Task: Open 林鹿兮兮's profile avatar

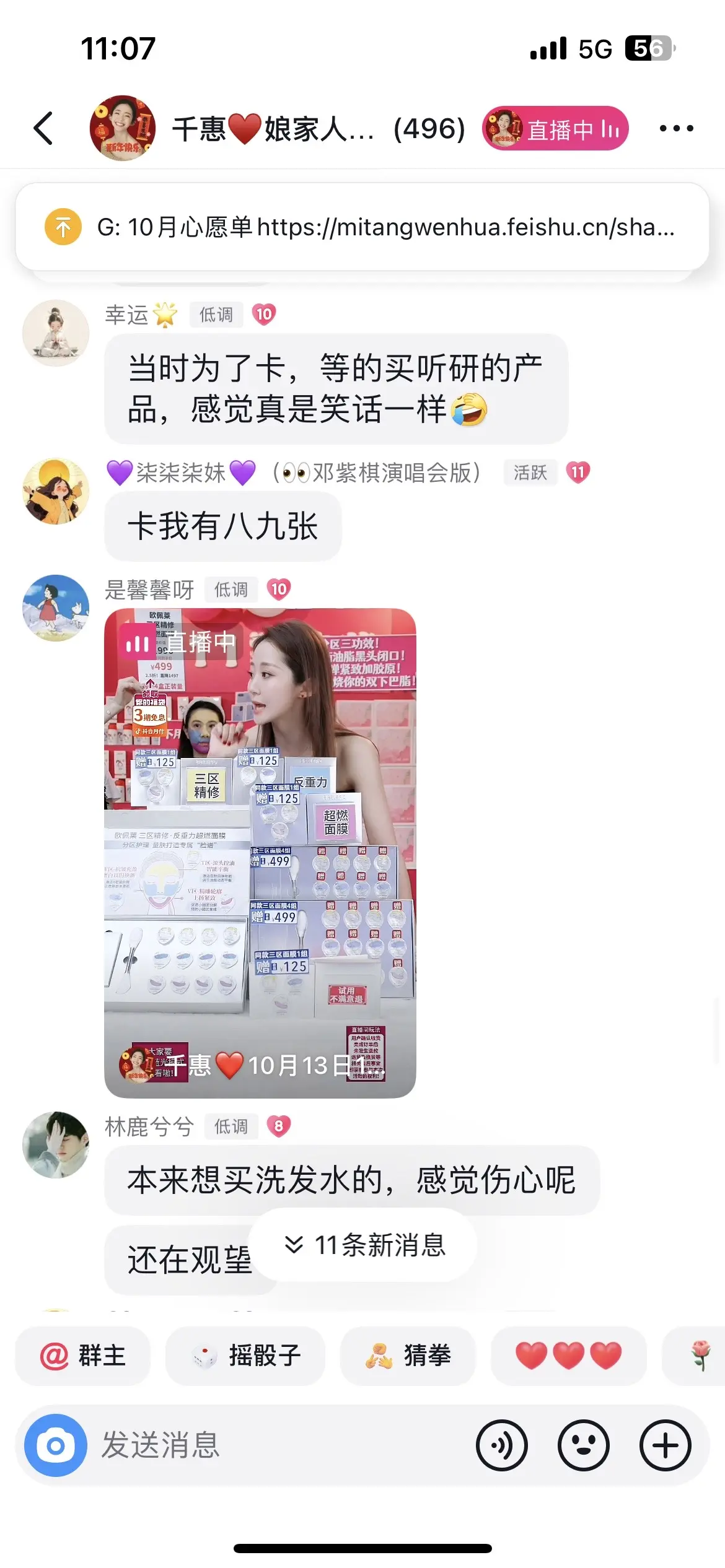Action: click(55, 1144)
